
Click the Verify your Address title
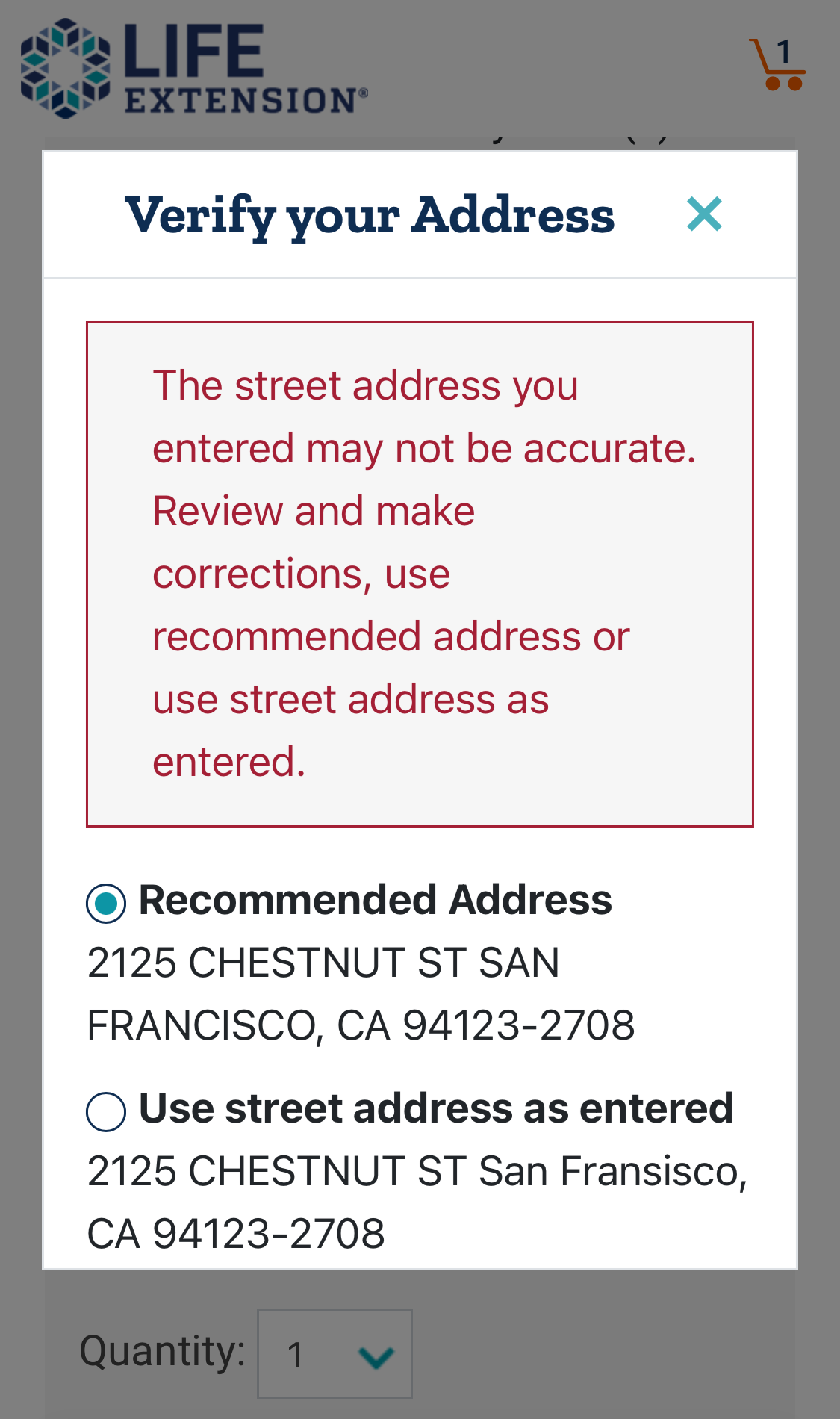[x=371, y=217]
